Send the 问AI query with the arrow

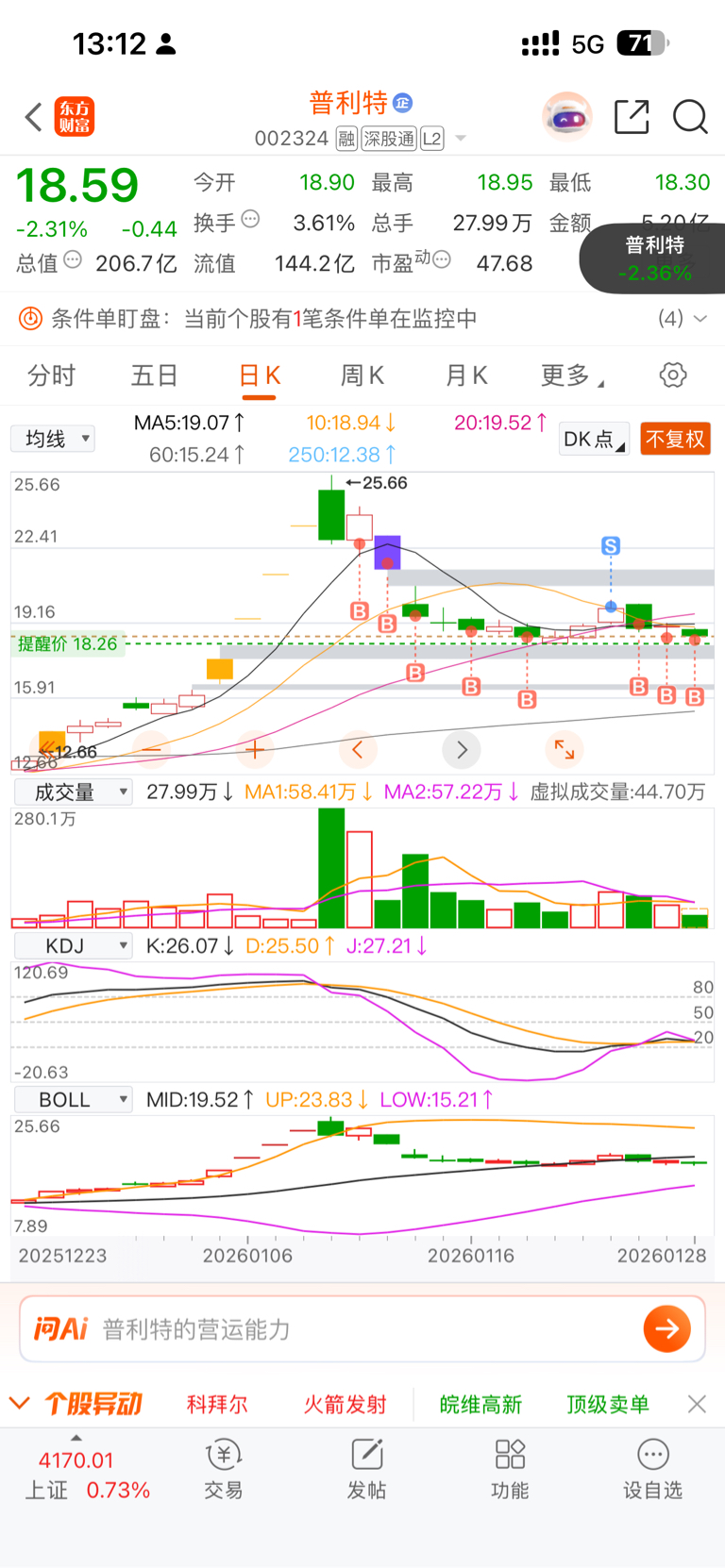click(x=666, y=1329)
